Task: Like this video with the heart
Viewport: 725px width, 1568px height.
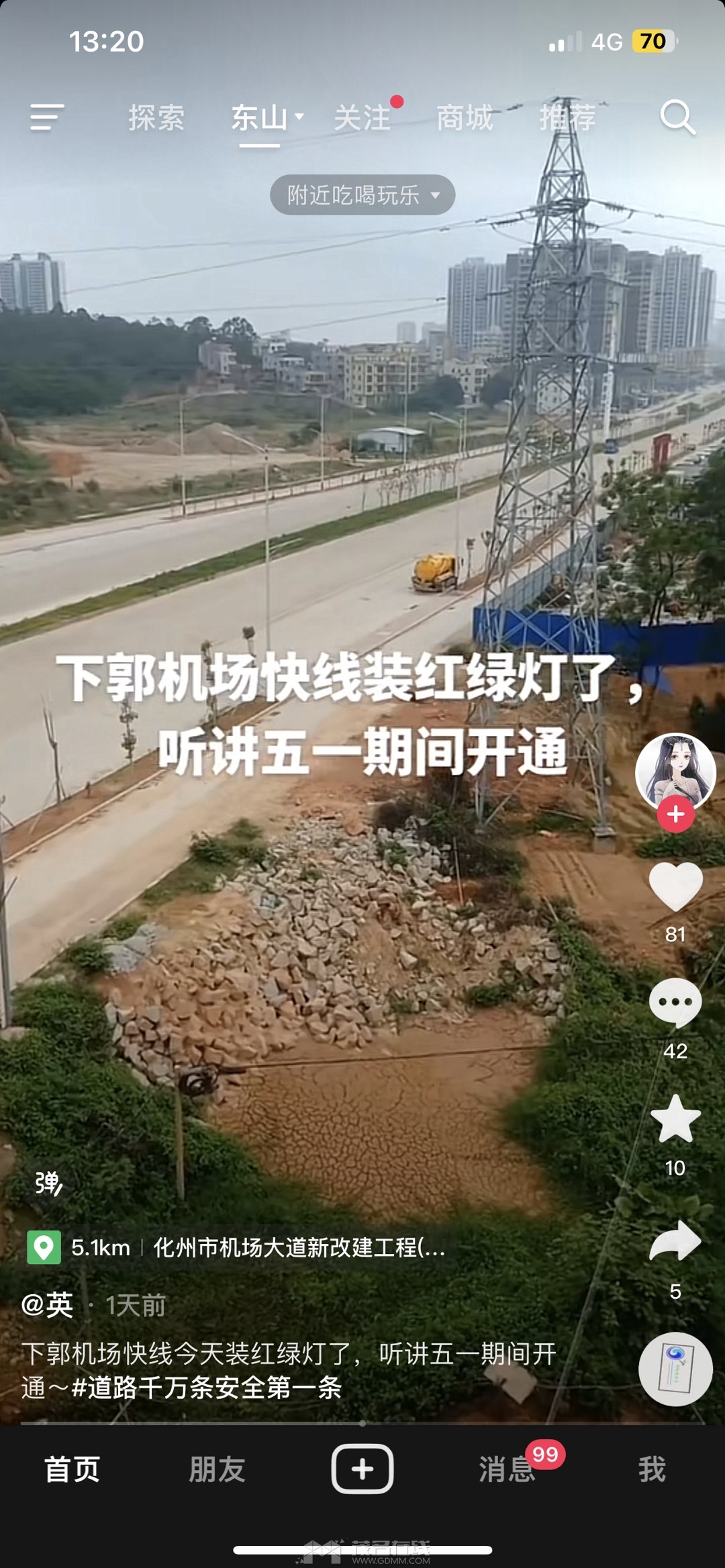Action: click(x=675, y=887)
